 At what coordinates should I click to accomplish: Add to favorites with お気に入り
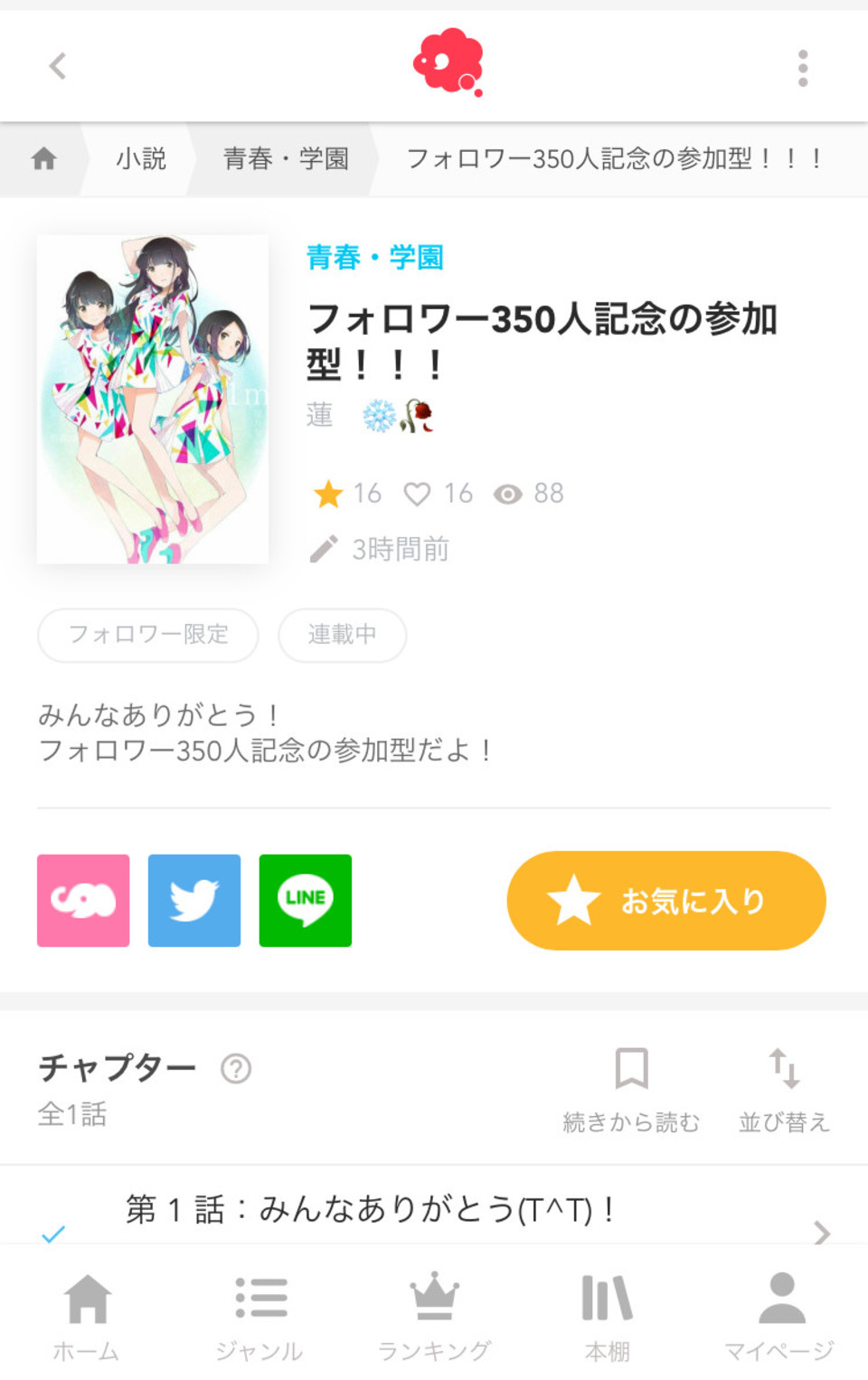point(666,901)
